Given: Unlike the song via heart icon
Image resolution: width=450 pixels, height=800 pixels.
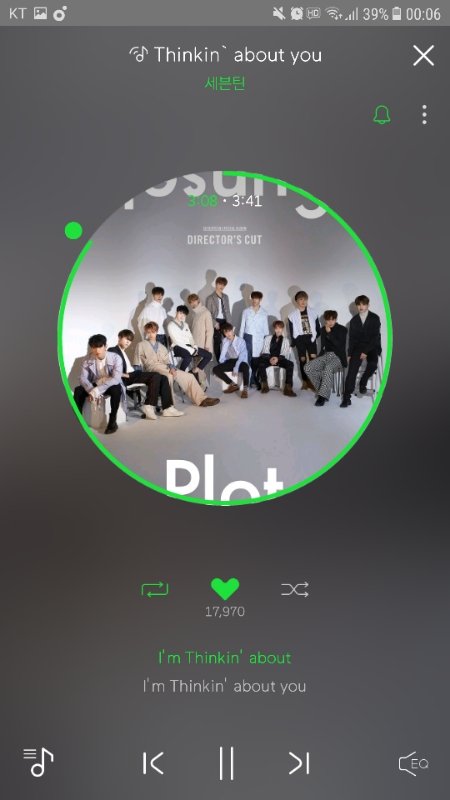Looking at the screenshot, I should (225, 589).
